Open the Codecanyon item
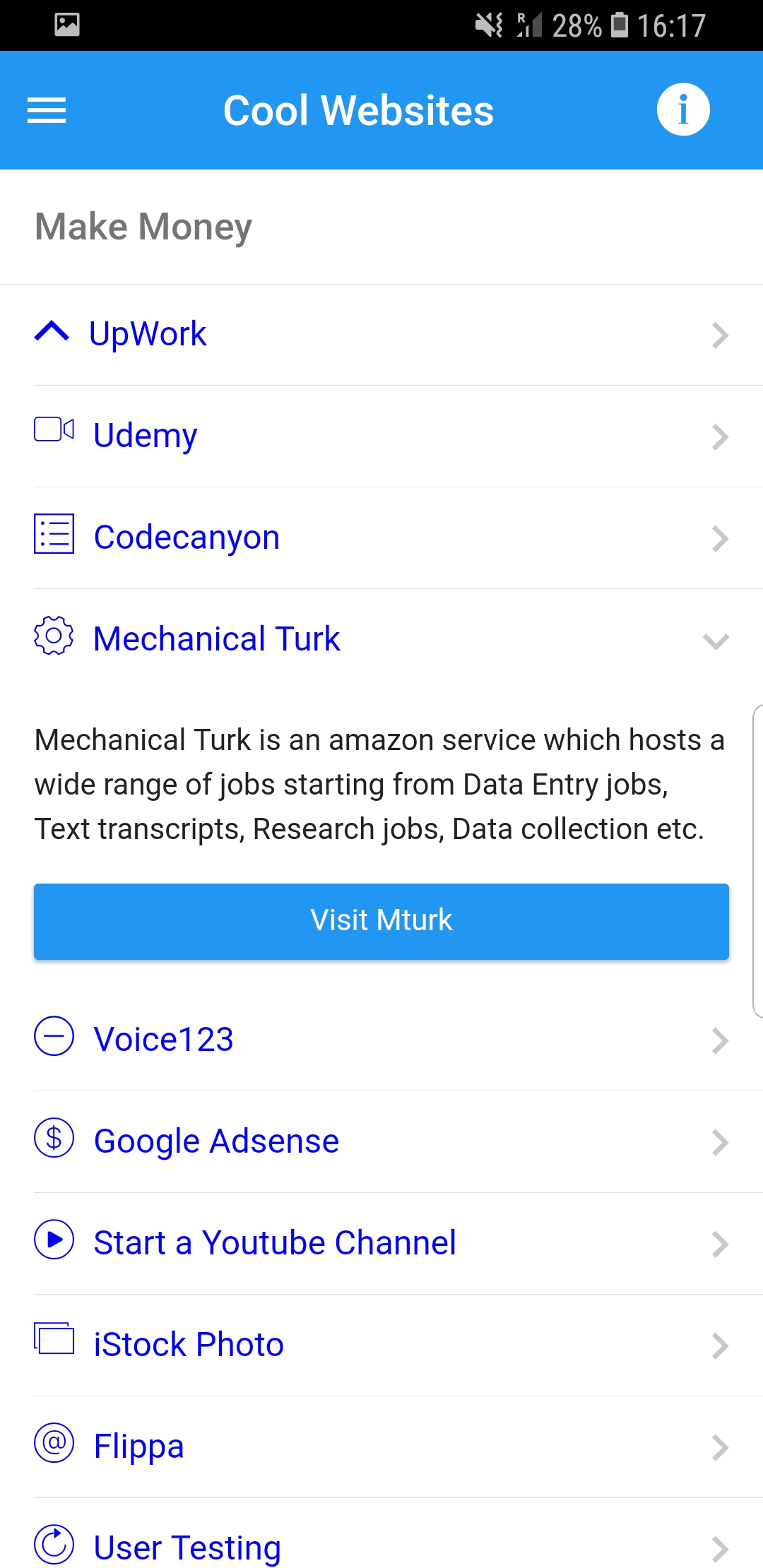The height and width of the screenshot is (1568, 763). (381, 538)
